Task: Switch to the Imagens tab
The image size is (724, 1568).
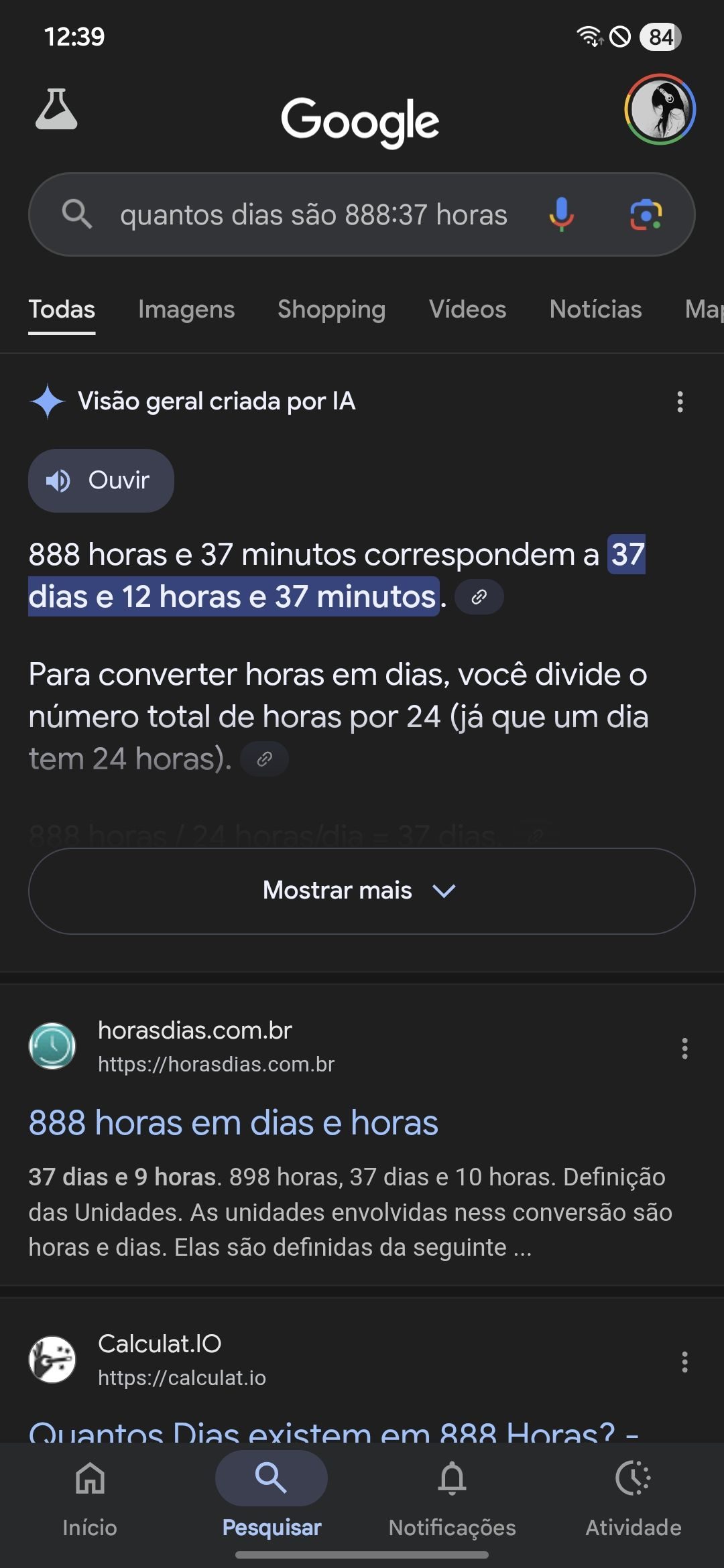Action: (186, 309)
